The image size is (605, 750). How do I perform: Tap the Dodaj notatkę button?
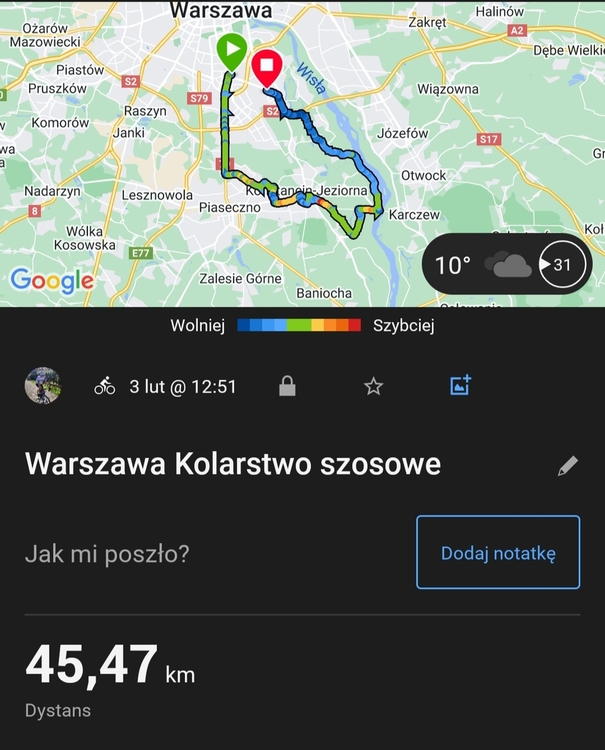point(498,552)
